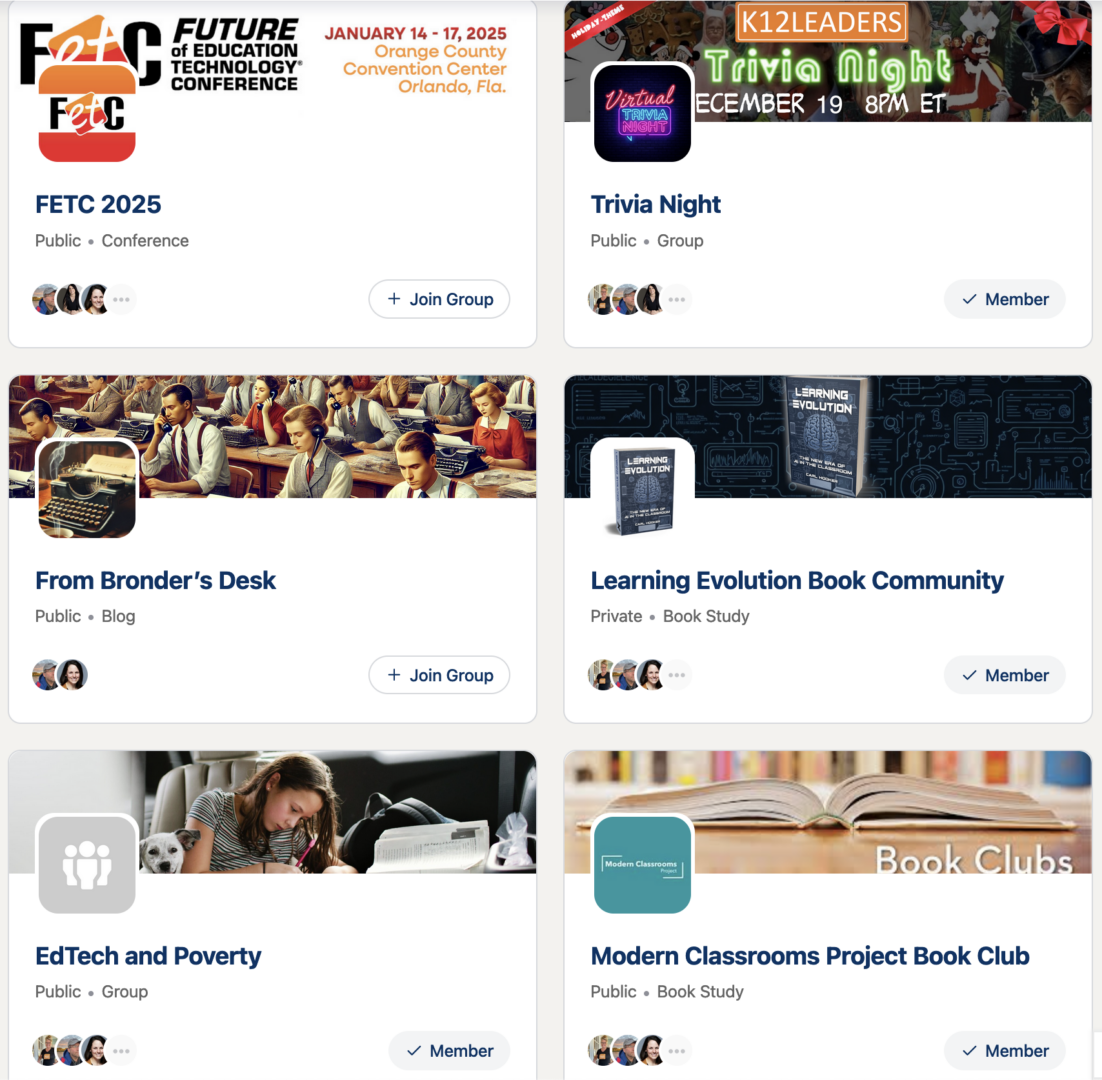
Task: Tap Member button on Trivia Night
Action: 1004,299
